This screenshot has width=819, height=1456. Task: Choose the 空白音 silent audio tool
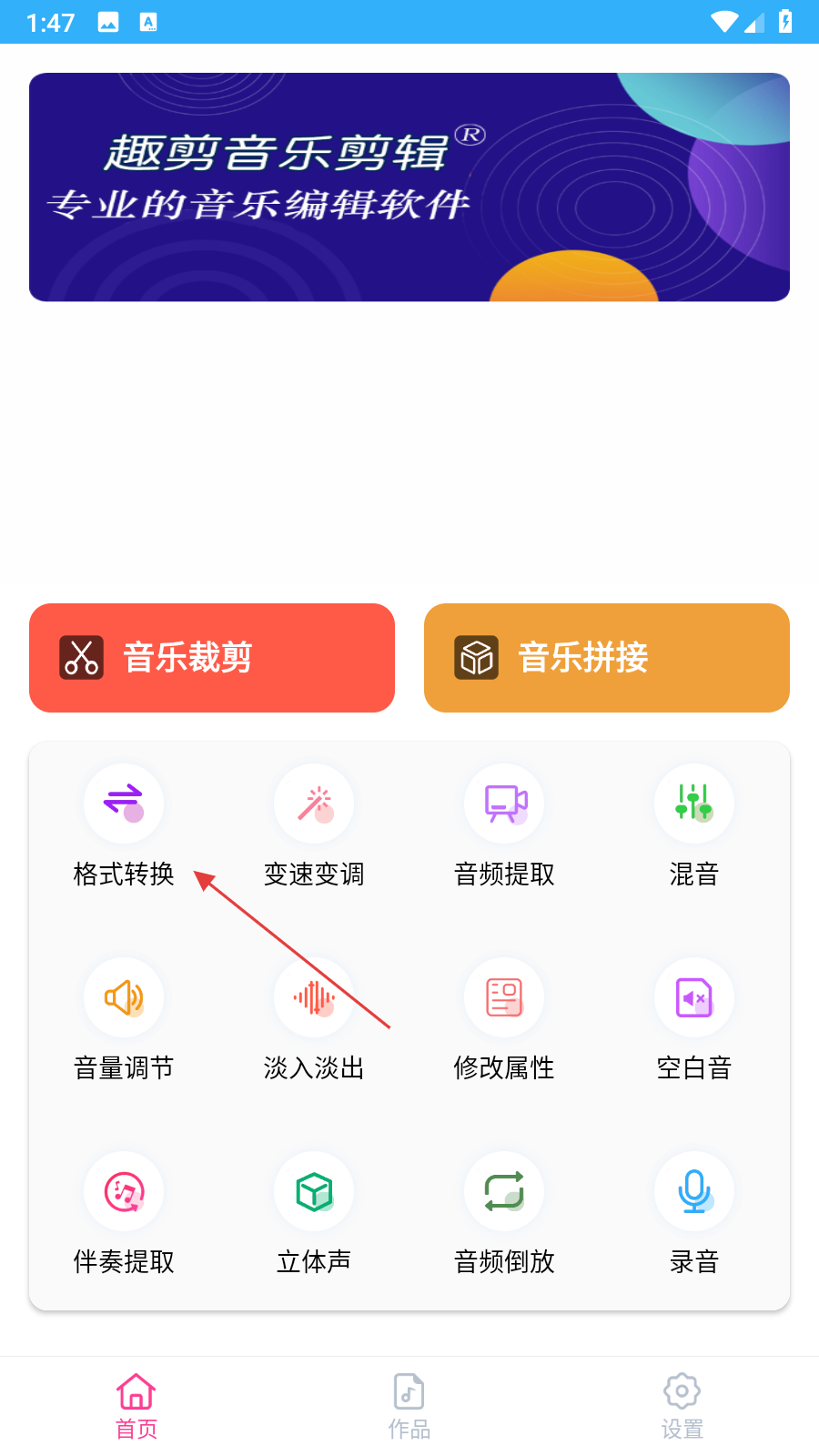pyautogui.click(x=694, y=1019)
